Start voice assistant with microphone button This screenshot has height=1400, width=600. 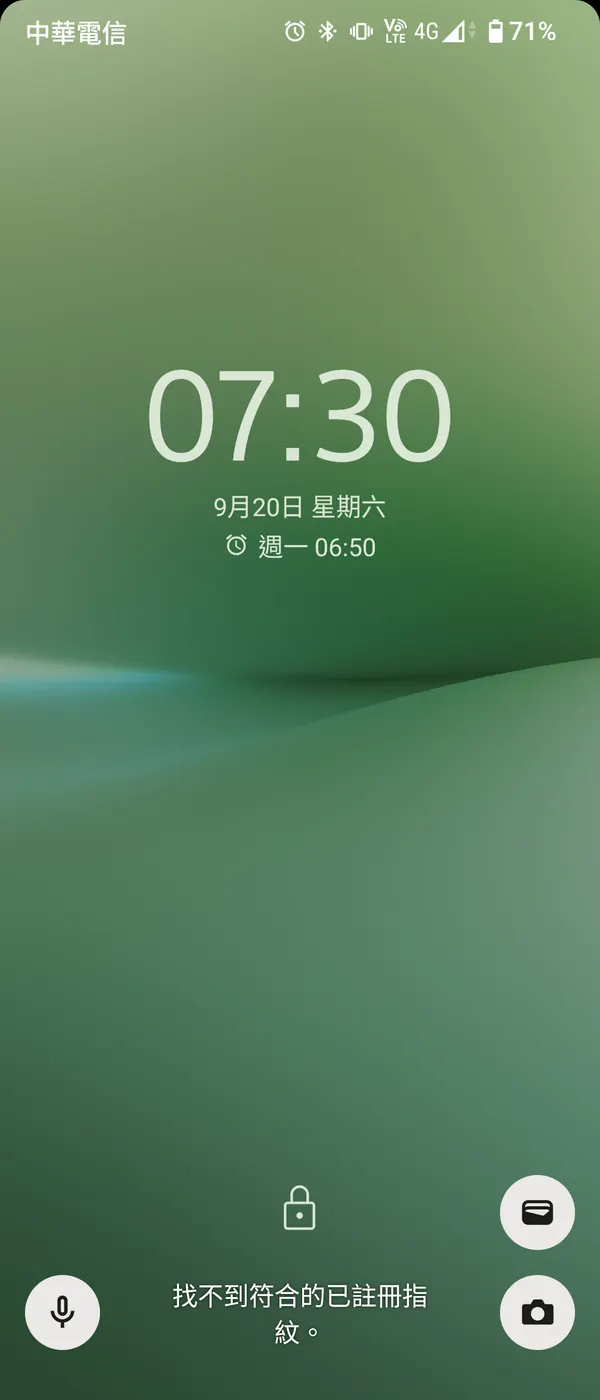62,1312
